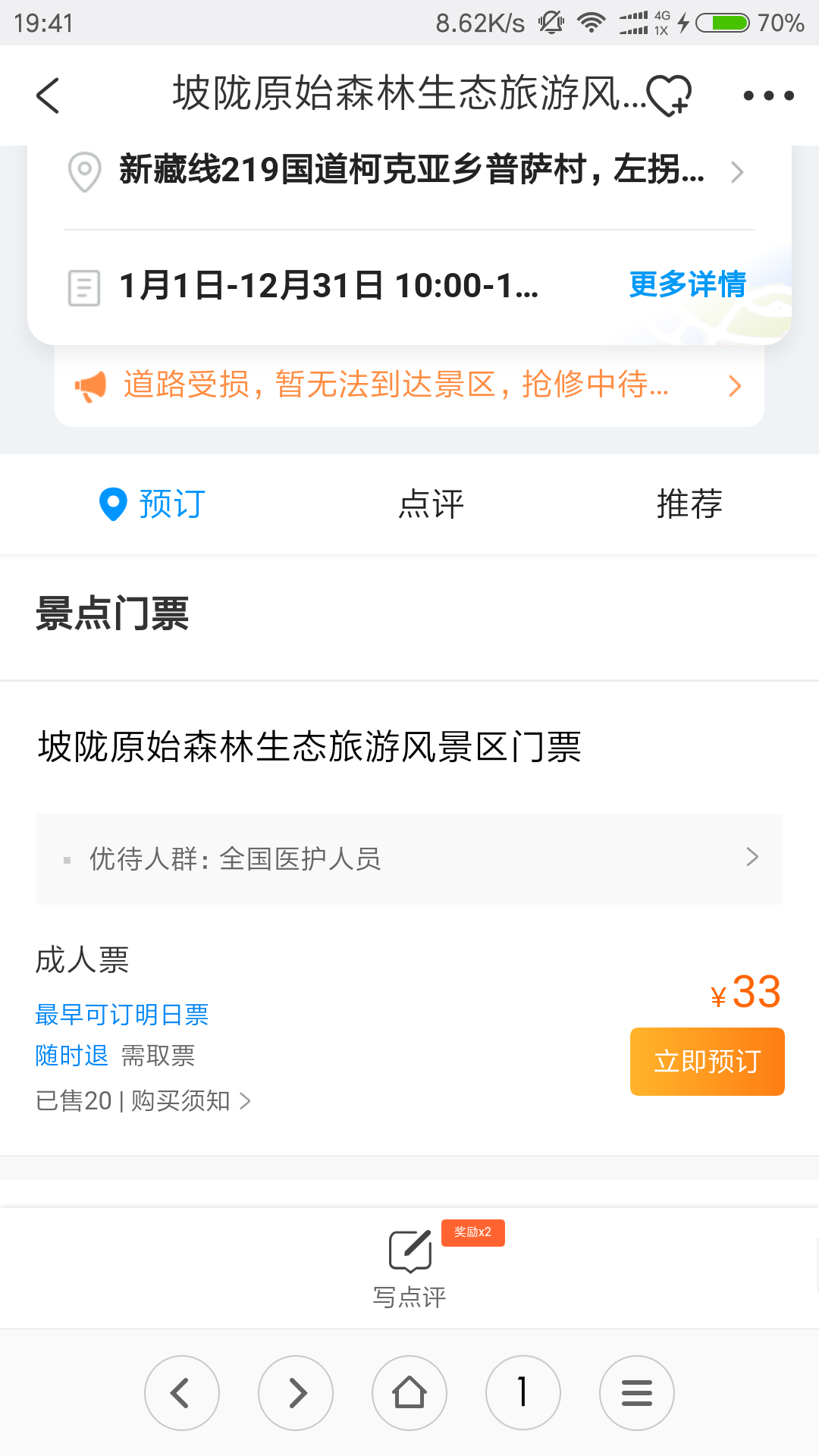
Task: Tap 更多详情 for opening hours
Action: tap(687, 285)
